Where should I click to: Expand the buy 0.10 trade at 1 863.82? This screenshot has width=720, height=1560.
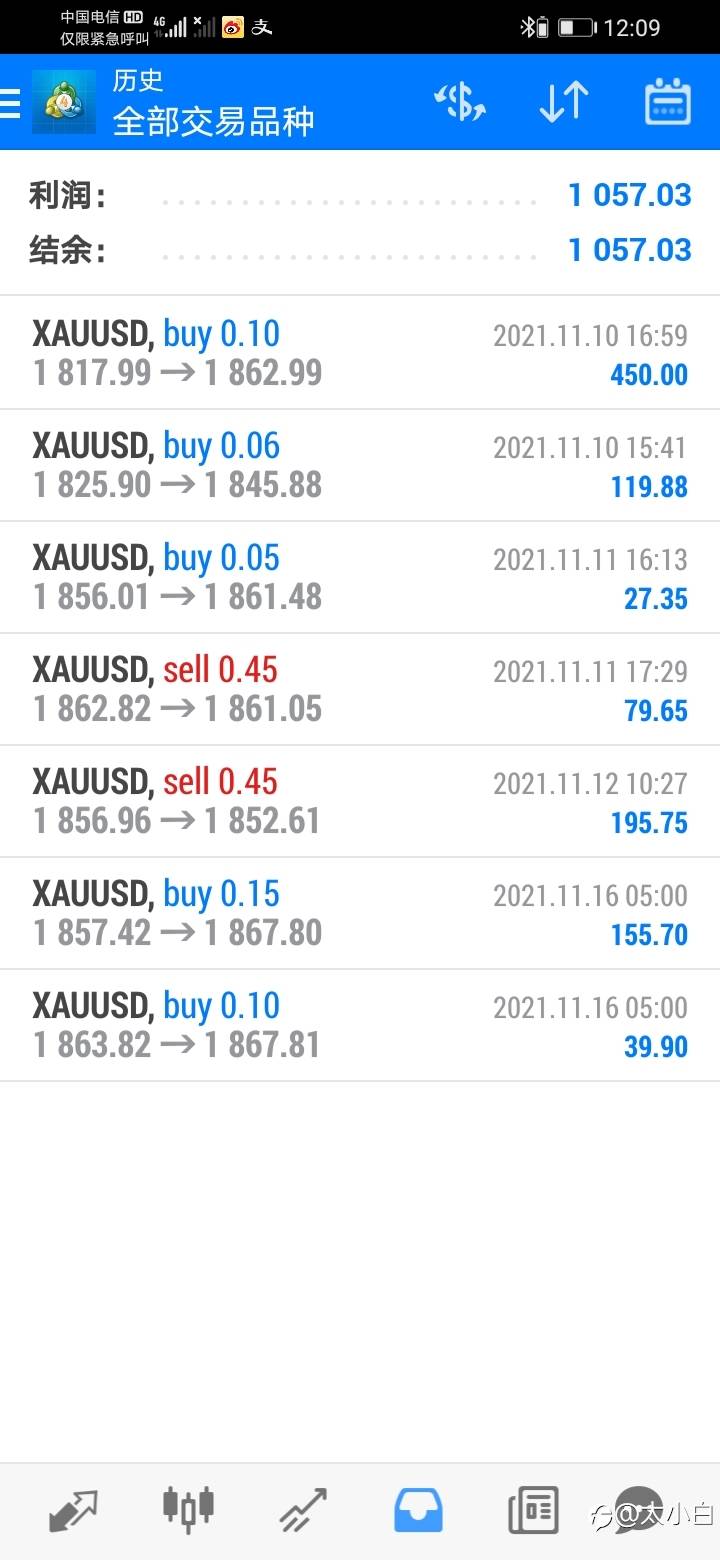(x=360, y=1025)
